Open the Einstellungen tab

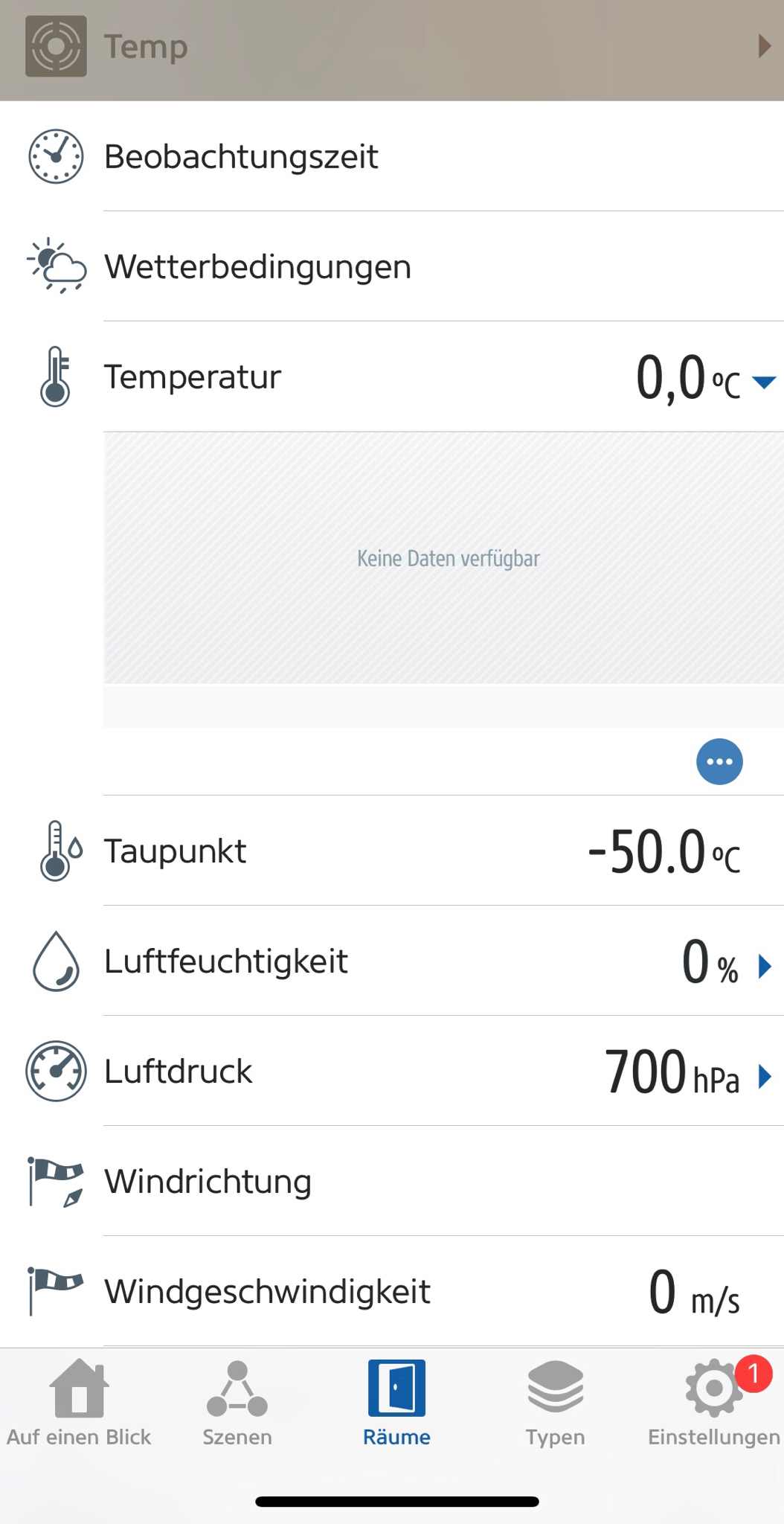(714, 1403)
